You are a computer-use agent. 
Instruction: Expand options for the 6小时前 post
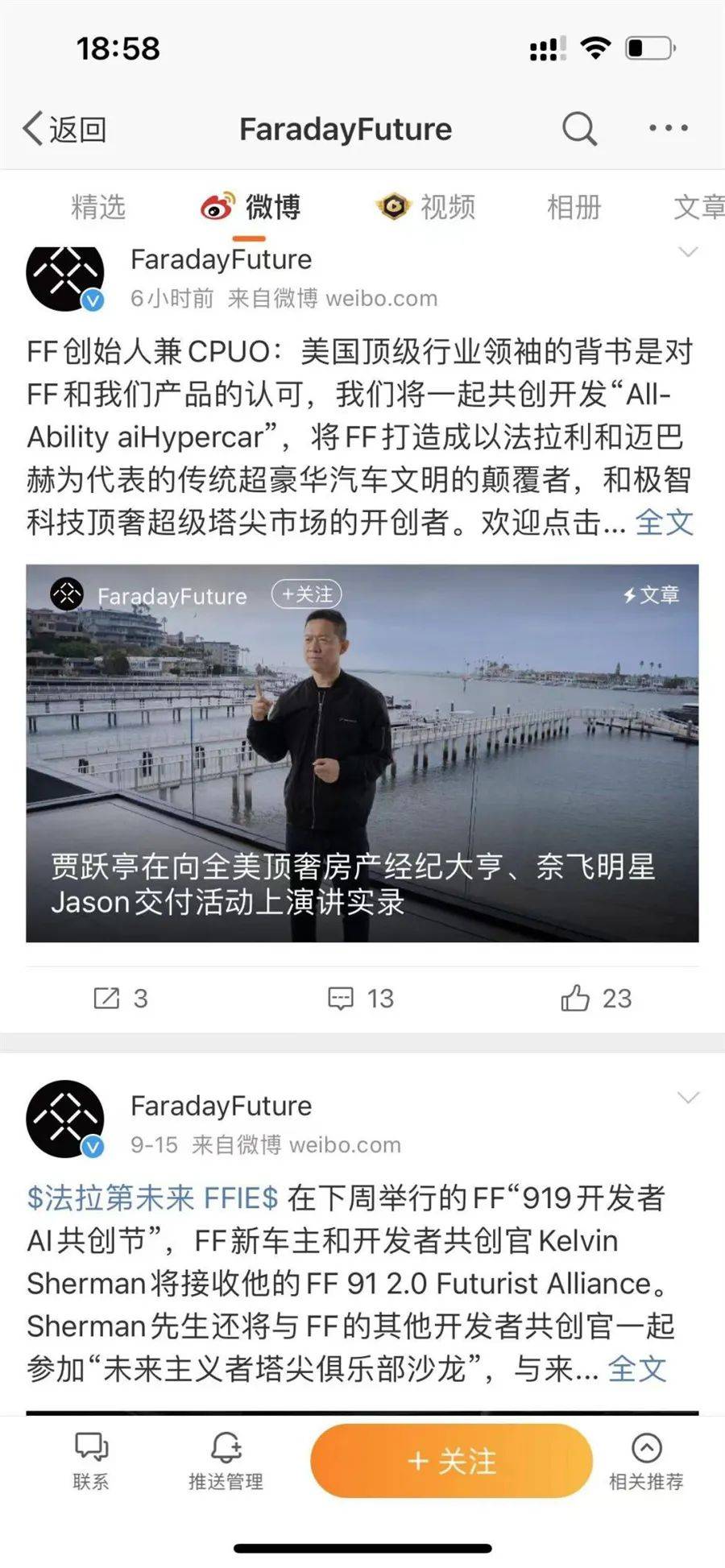(x=688, y=253)
